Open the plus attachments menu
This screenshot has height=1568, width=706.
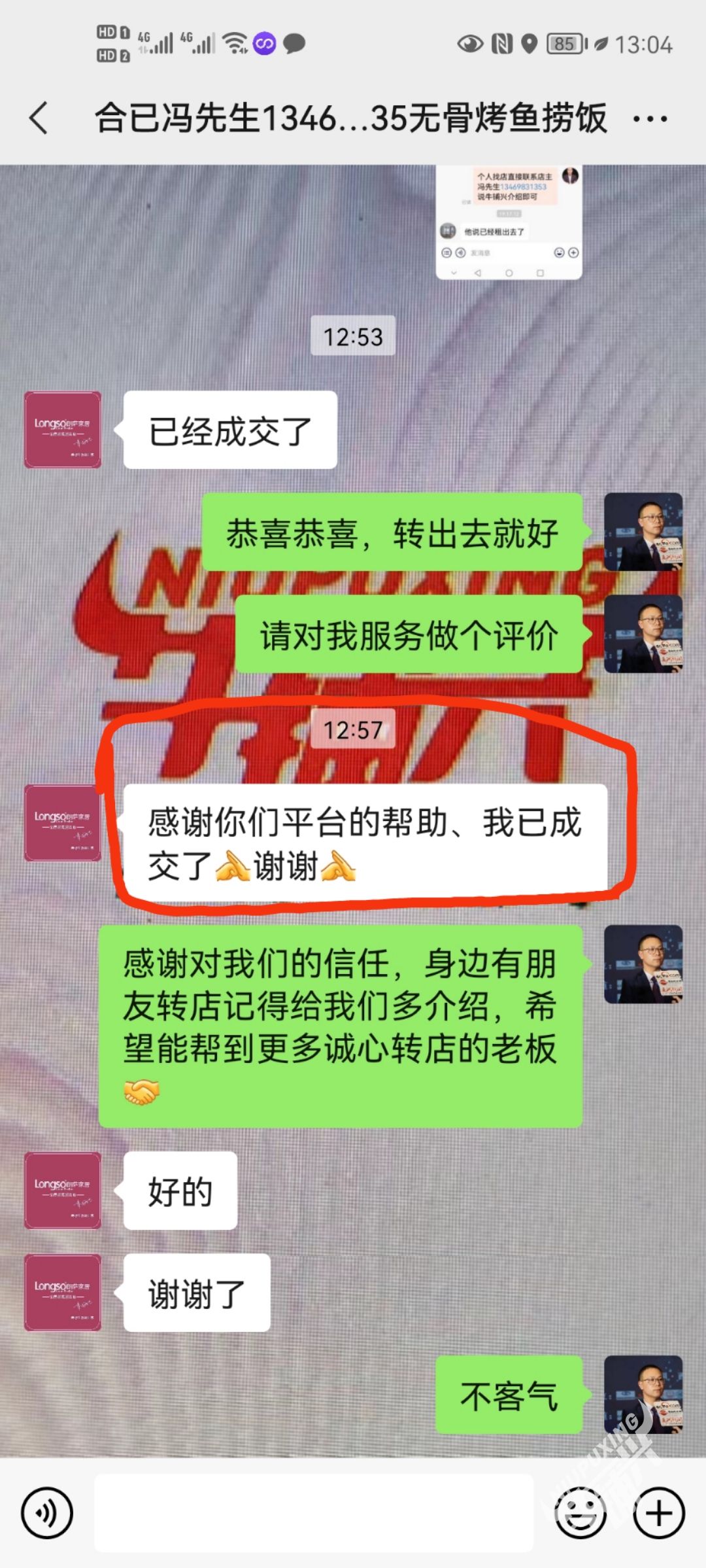pyautogui.click(x=659, y=1512)
